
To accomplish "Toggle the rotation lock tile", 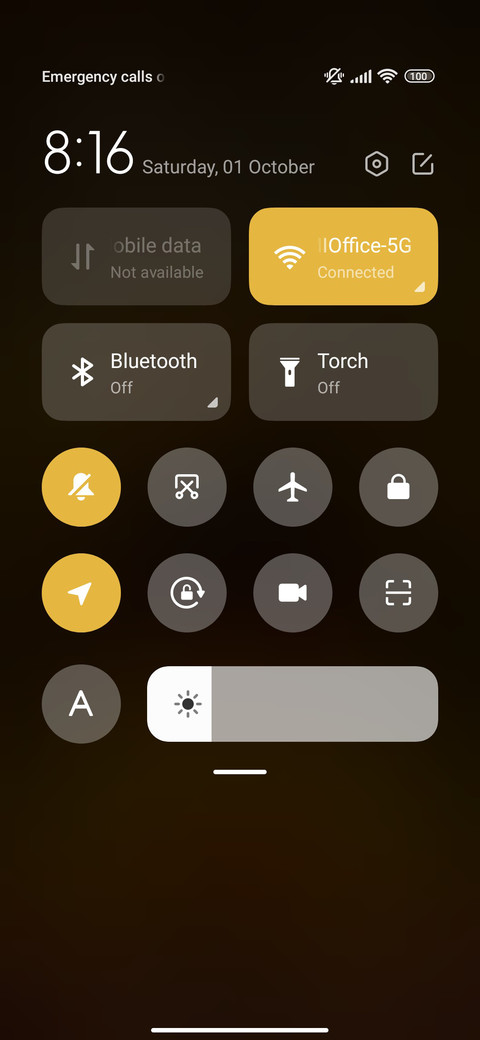I will [187, 593].
